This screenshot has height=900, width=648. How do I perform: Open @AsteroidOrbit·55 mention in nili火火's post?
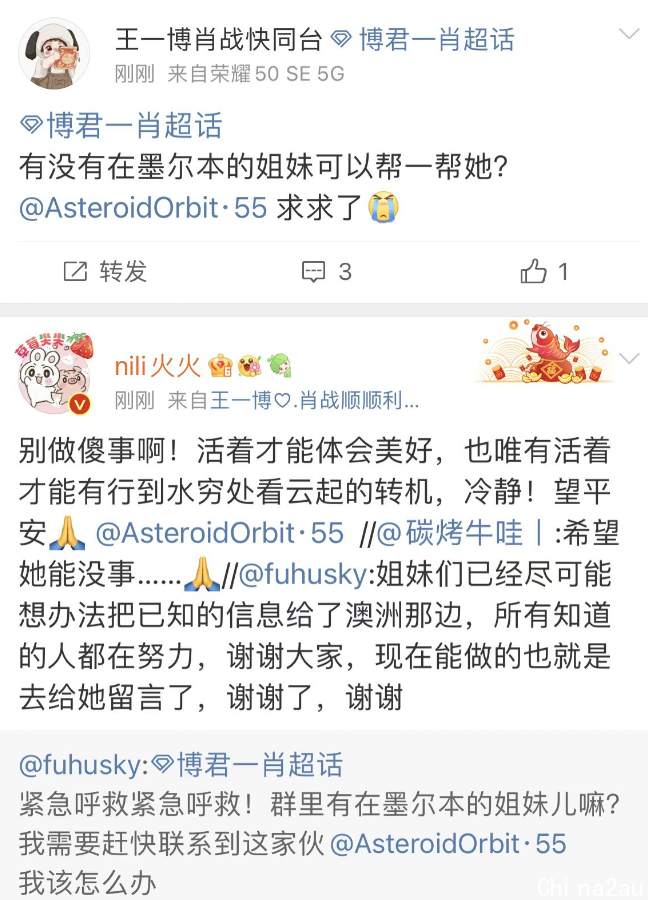[219, 533]
